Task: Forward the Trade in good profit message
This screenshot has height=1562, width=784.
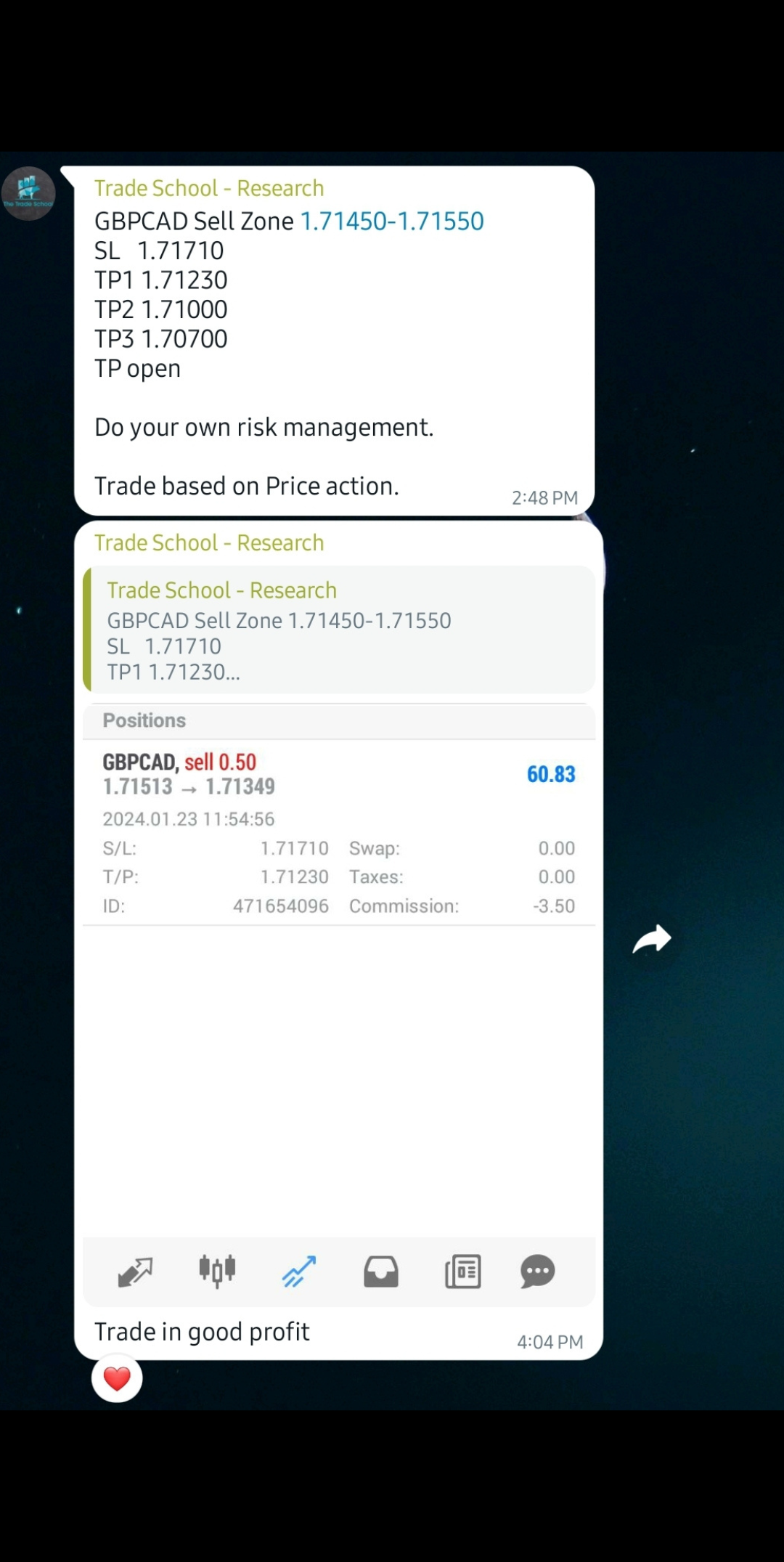Action: point(651,940)
